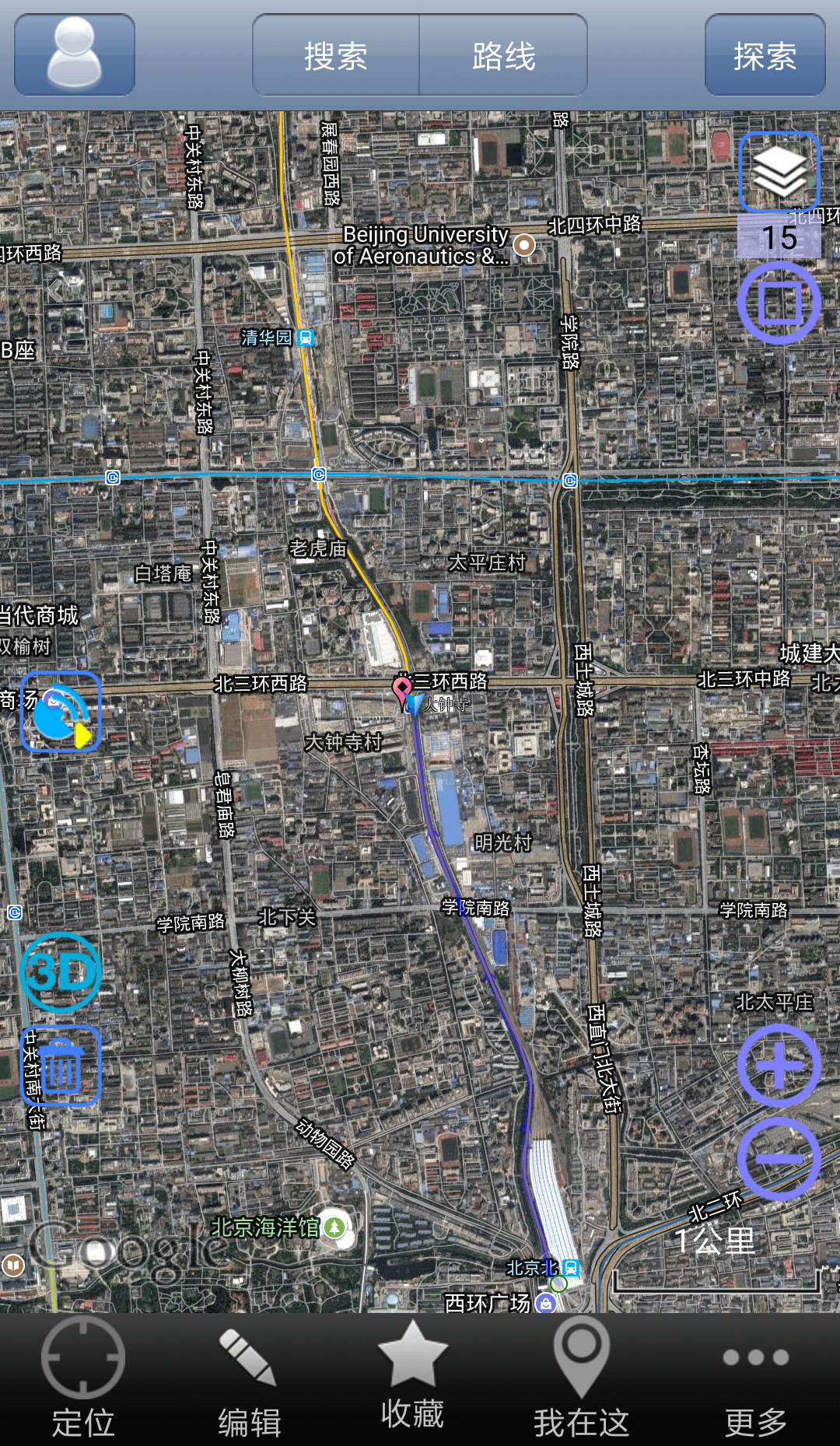Open the map layers icon
The width and height of the screenshot is (840, 1446).
pos(779,172)
